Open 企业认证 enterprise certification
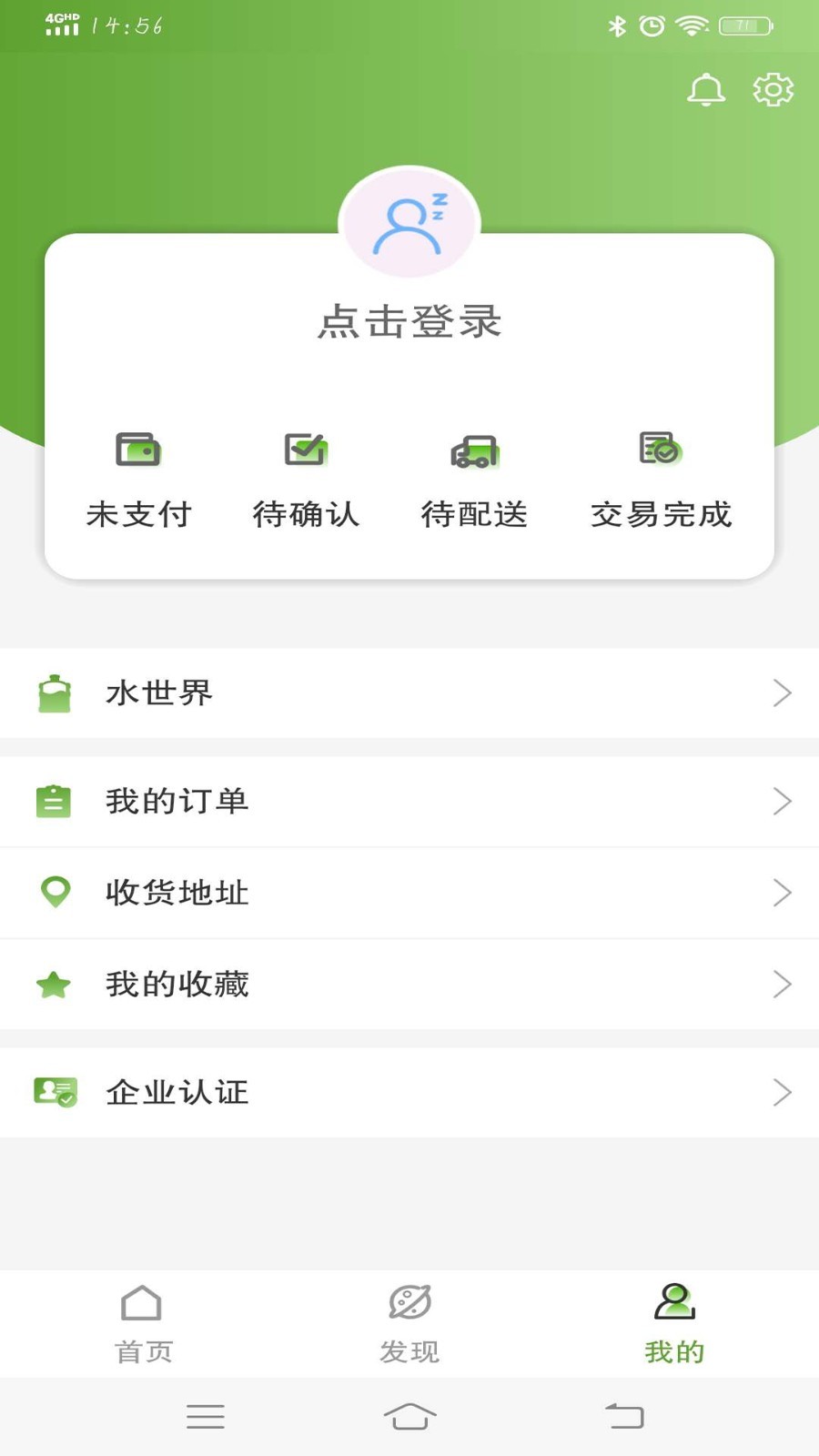This screenshot has width=819, height=1456. [x=409, y=1092]
